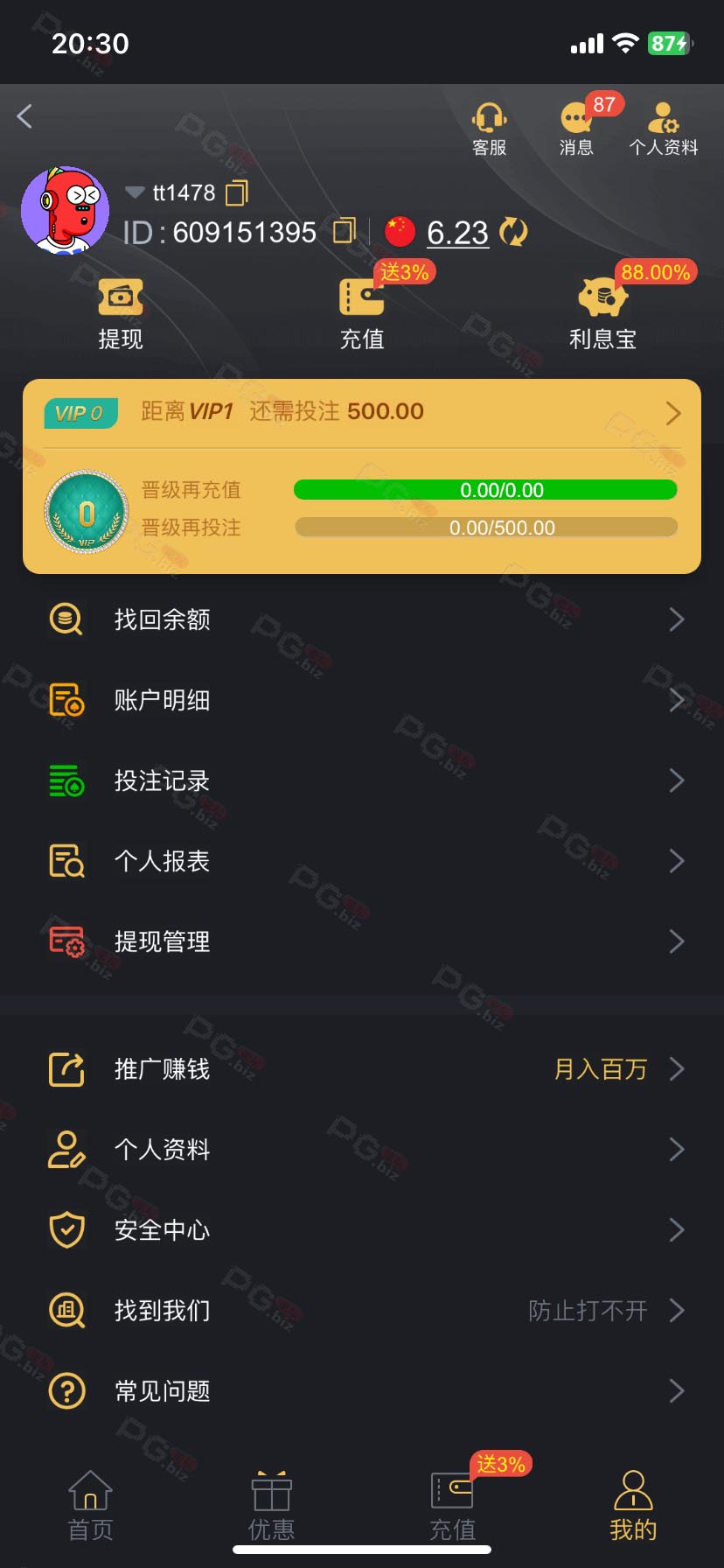The height and width of the screenshot is (1568, 724).
Task: Switch to 优惠 offers tab
Action: [x=272, y=1507]
